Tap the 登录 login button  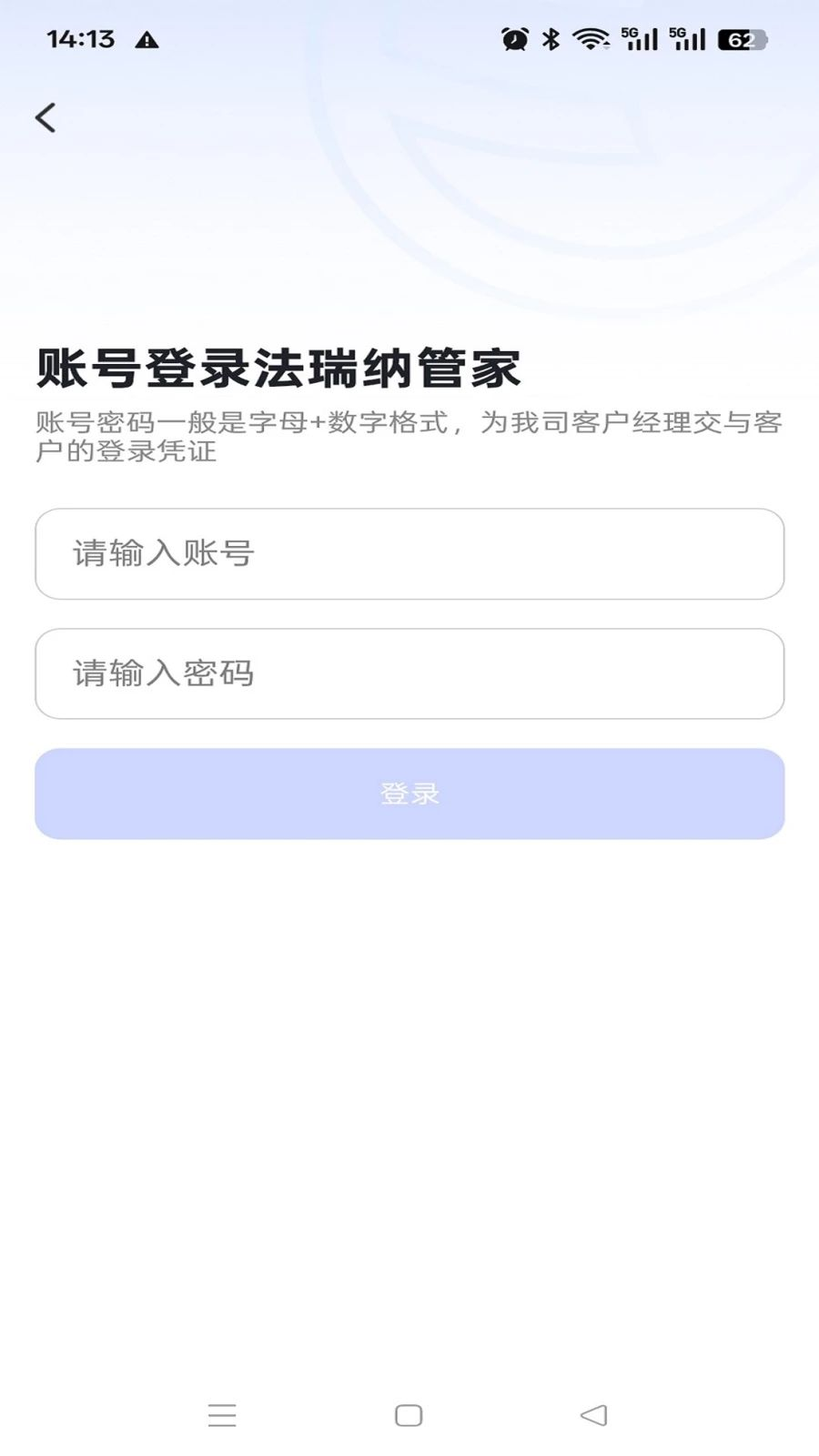[409, 794]
